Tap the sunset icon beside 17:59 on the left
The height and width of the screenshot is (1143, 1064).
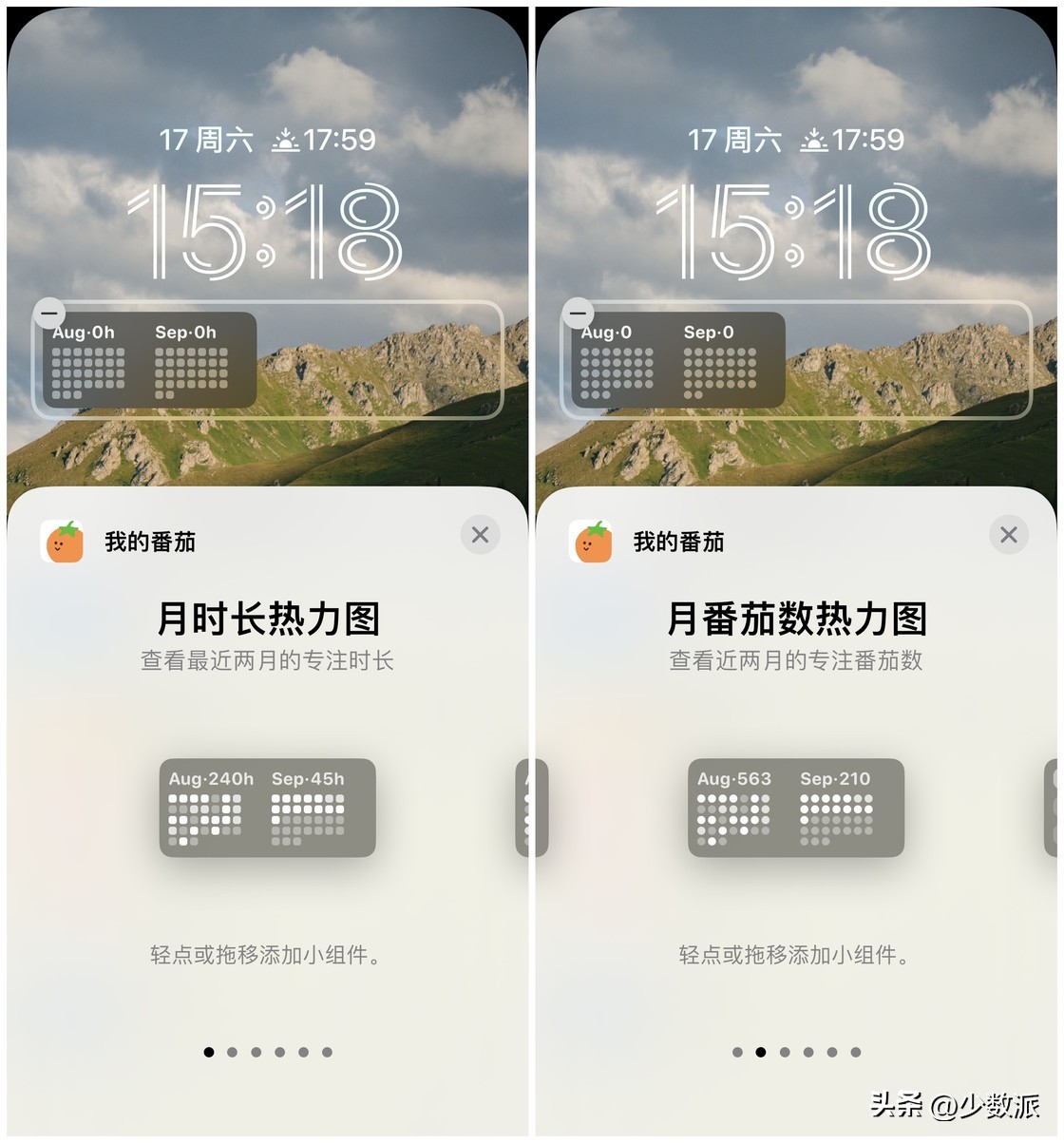(x=287, y=139)
